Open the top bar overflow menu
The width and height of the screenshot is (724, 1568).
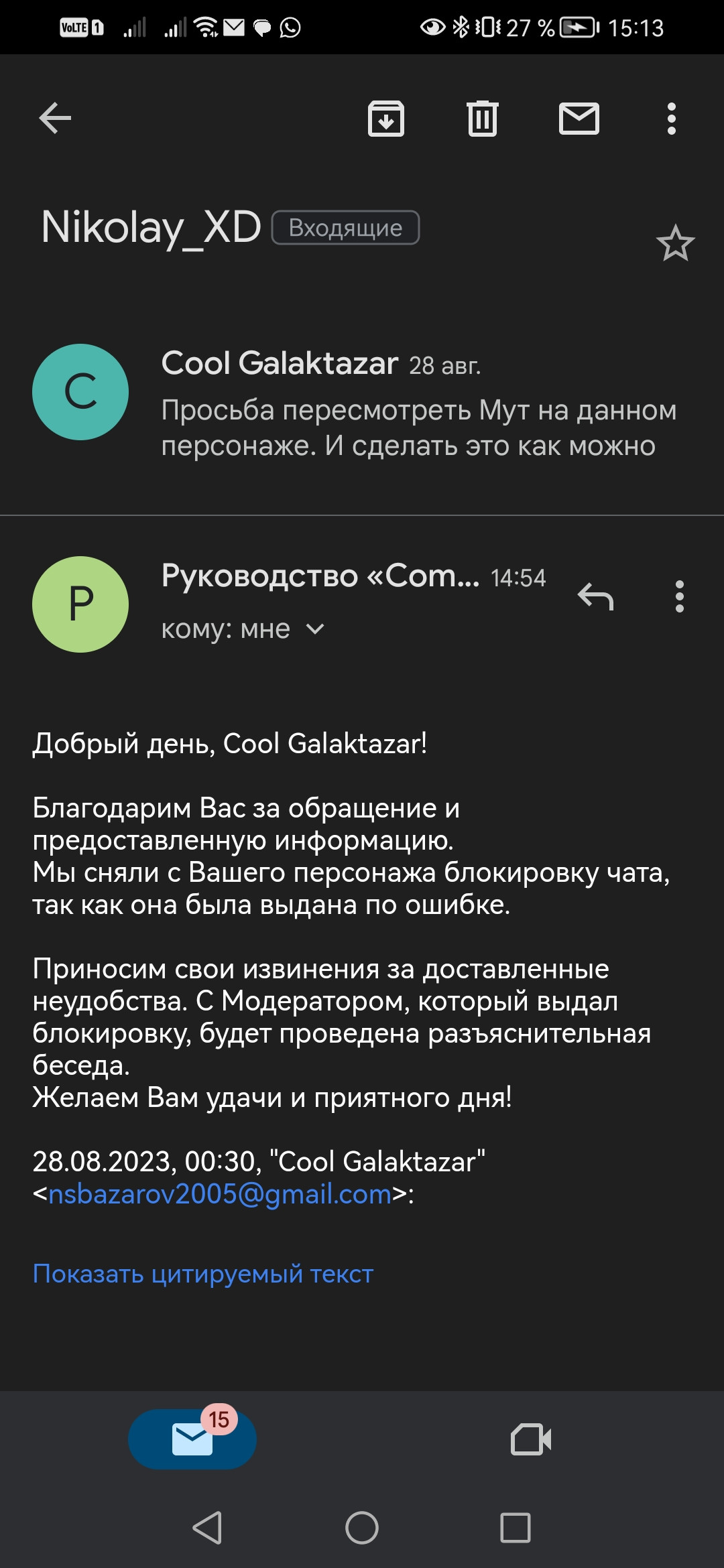[671, 119]
